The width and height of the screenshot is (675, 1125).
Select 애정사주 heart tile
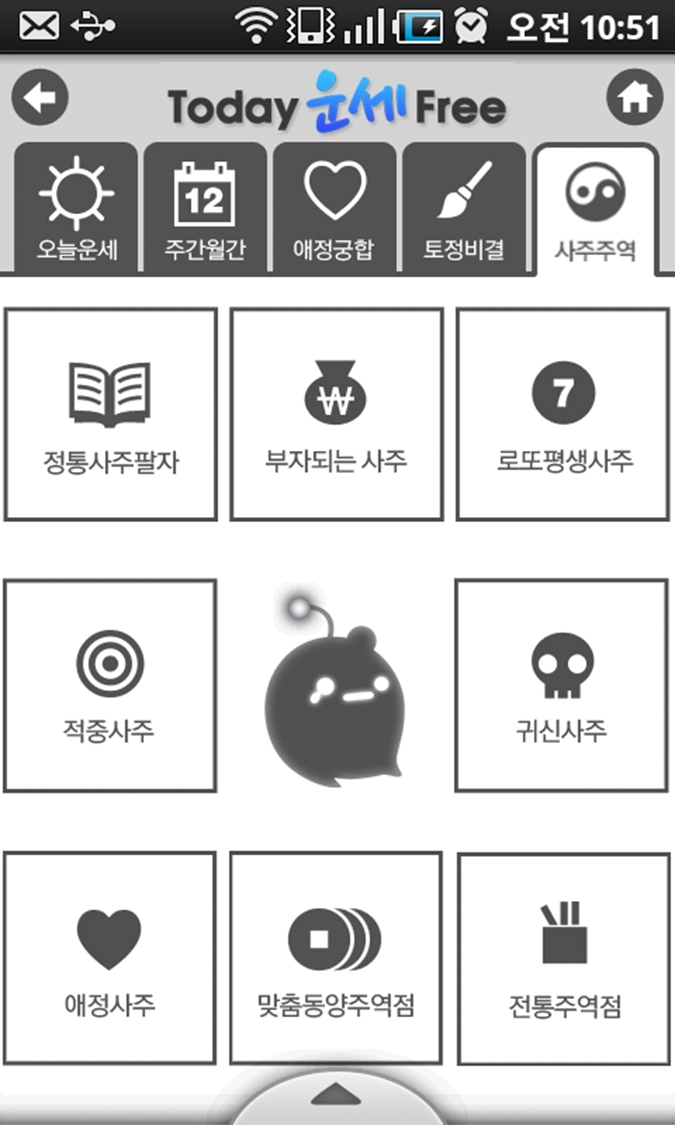[110, 958]
